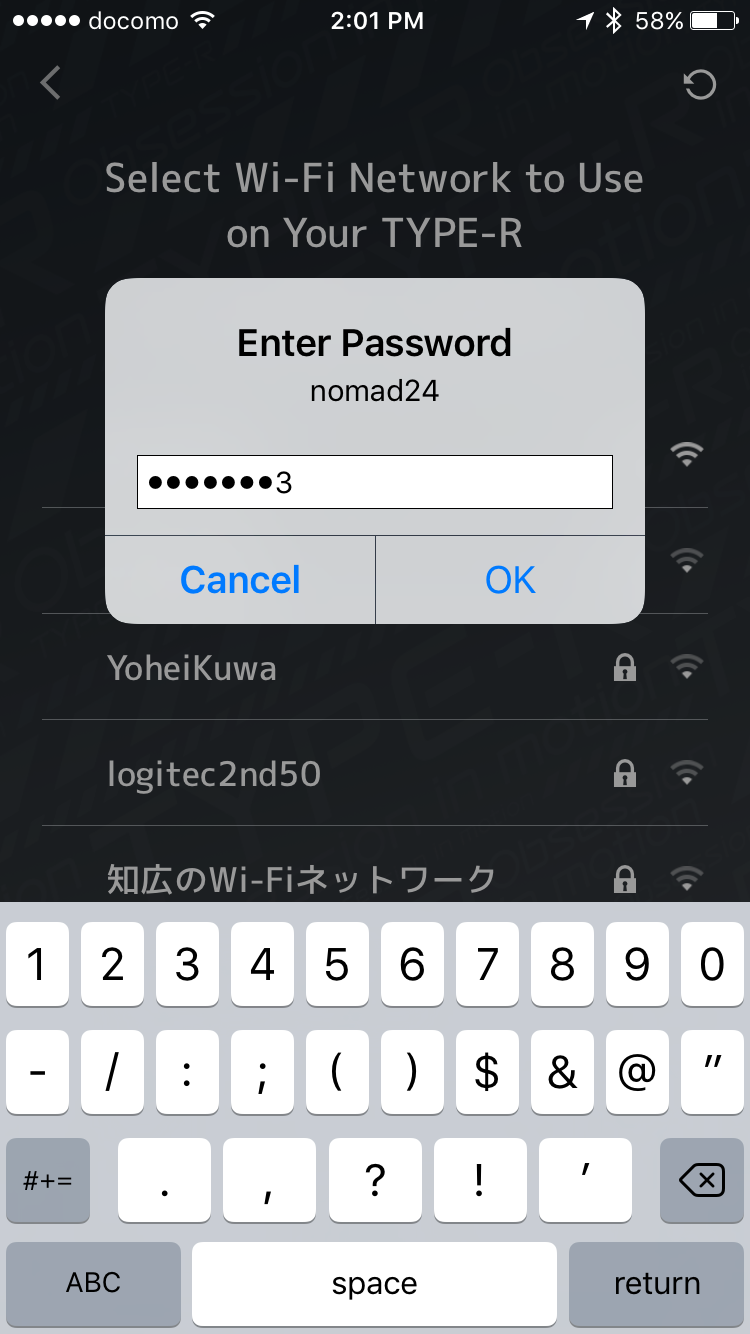Tap the password input field

(x=375, y=482)
